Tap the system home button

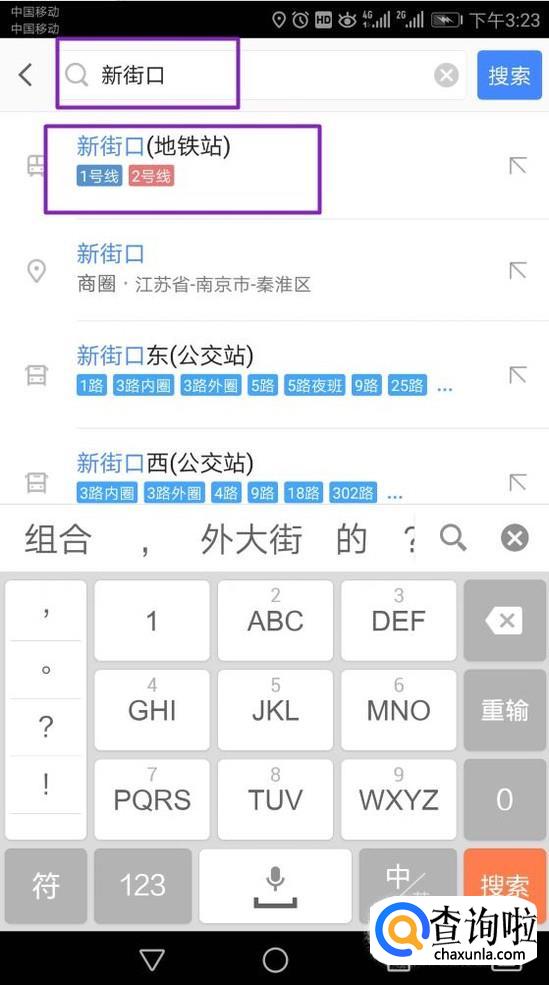click(275, 960)
